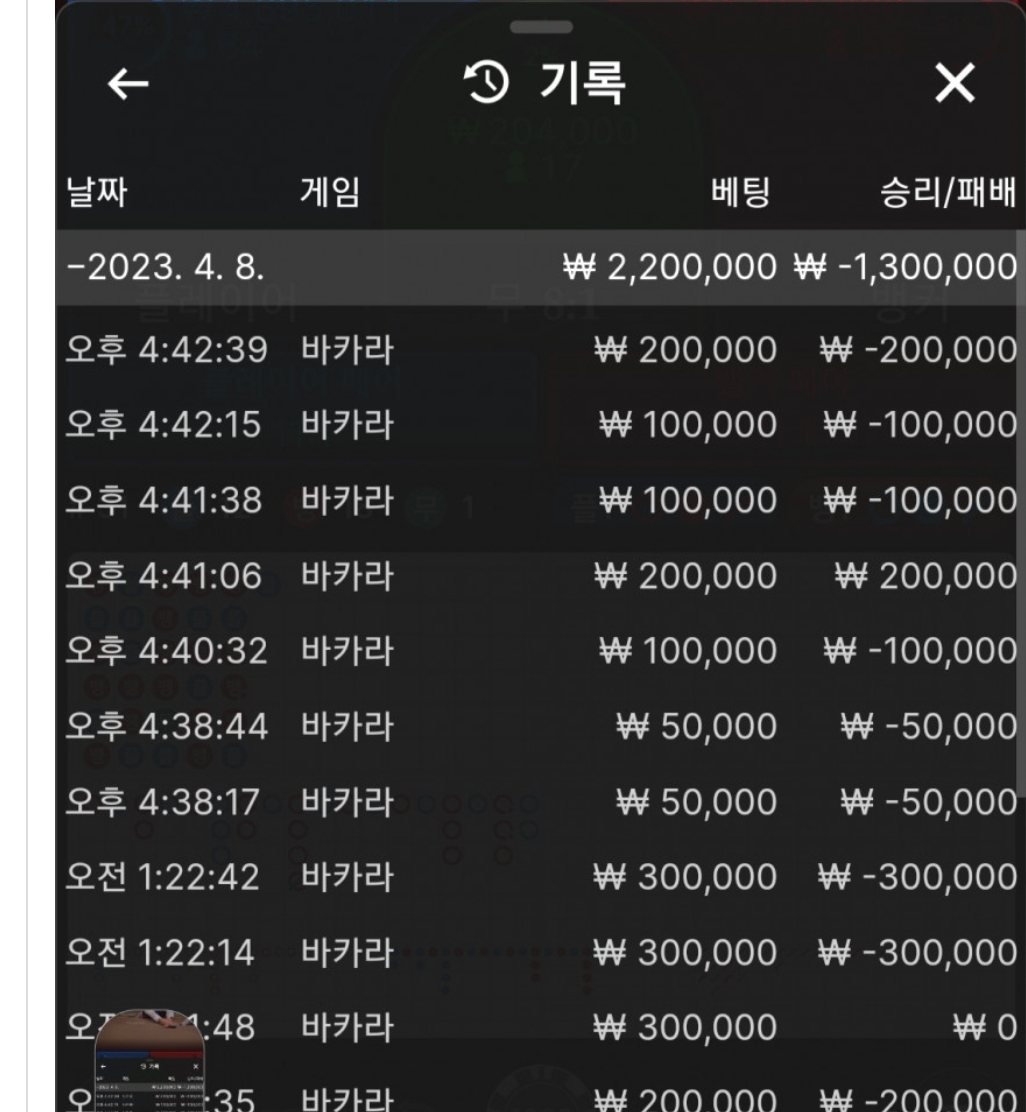
Task: Open the 오후 4:42:39 바카라 record
Action: pos(540,351)
